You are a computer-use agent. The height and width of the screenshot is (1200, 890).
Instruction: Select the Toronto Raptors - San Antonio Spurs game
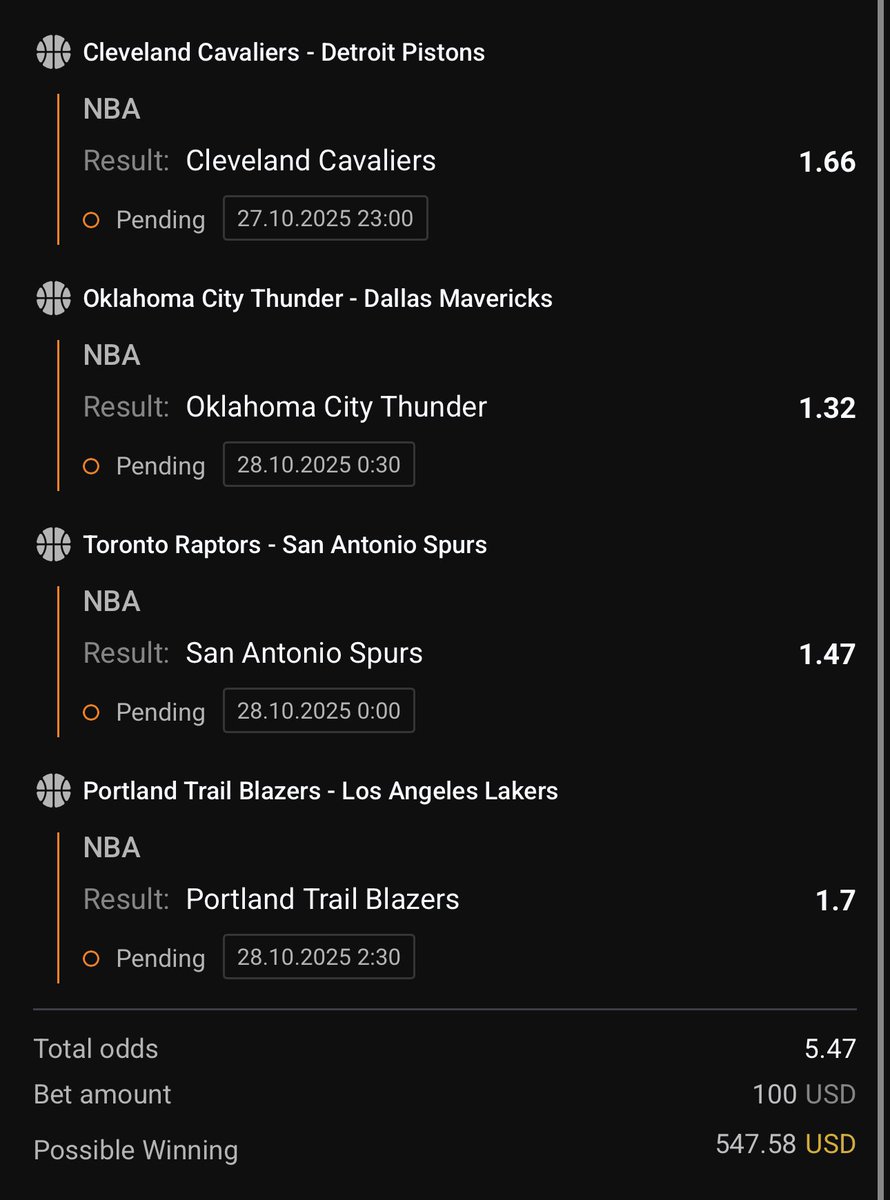pos(285,545)
